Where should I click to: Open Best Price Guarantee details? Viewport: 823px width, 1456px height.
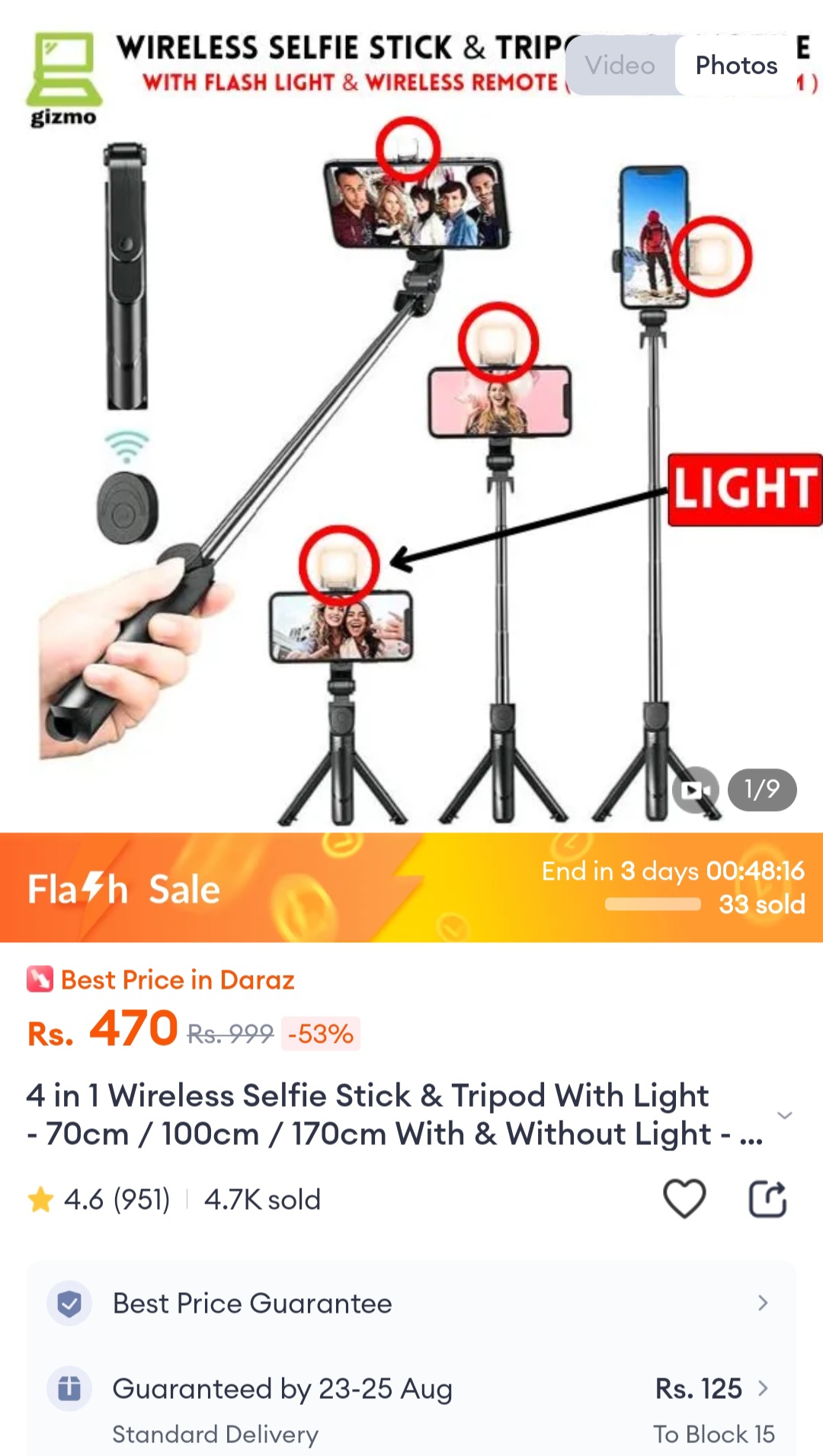pyautogui.click(x=411, y=1304)
